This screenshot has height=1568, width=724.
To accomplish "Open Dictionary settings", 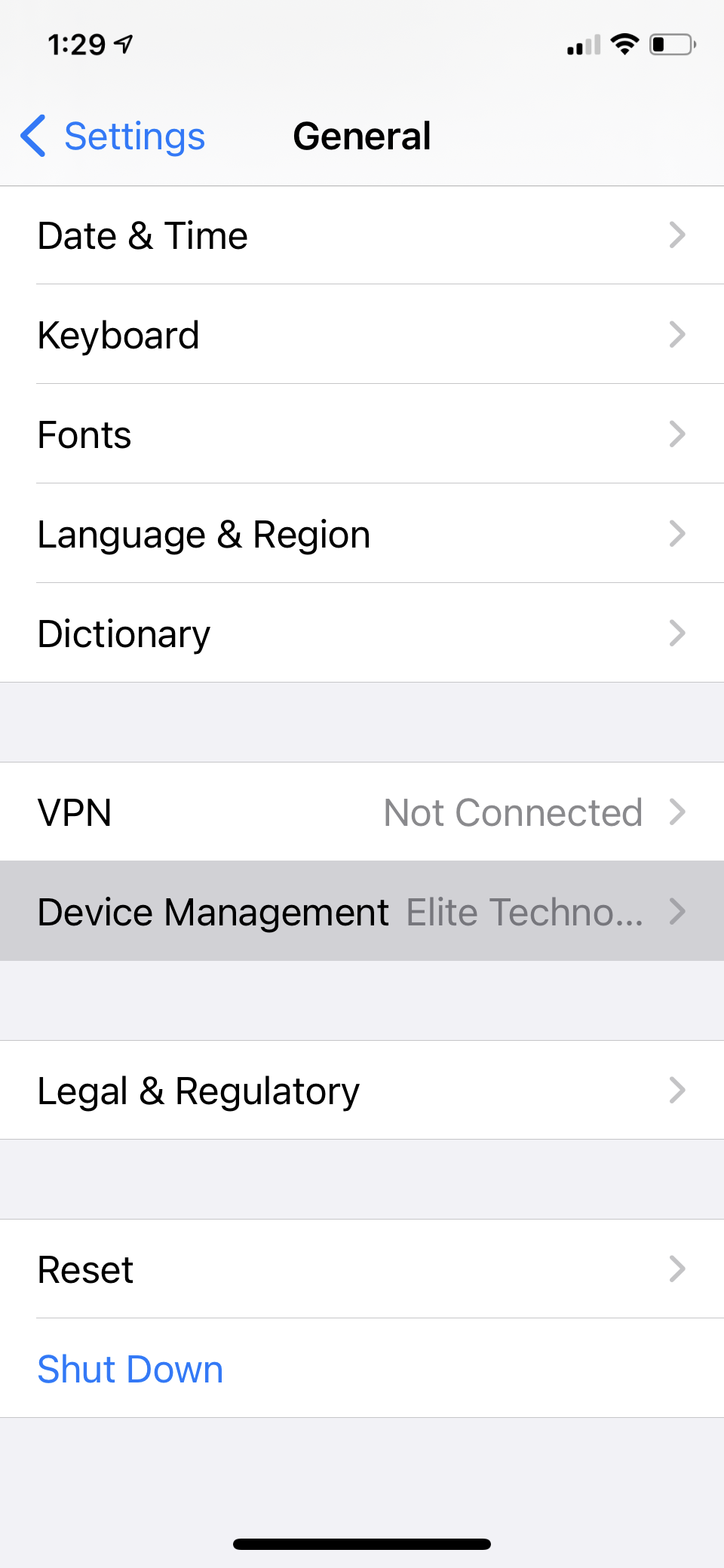I will pyautogui.click(x=362, y=634).
